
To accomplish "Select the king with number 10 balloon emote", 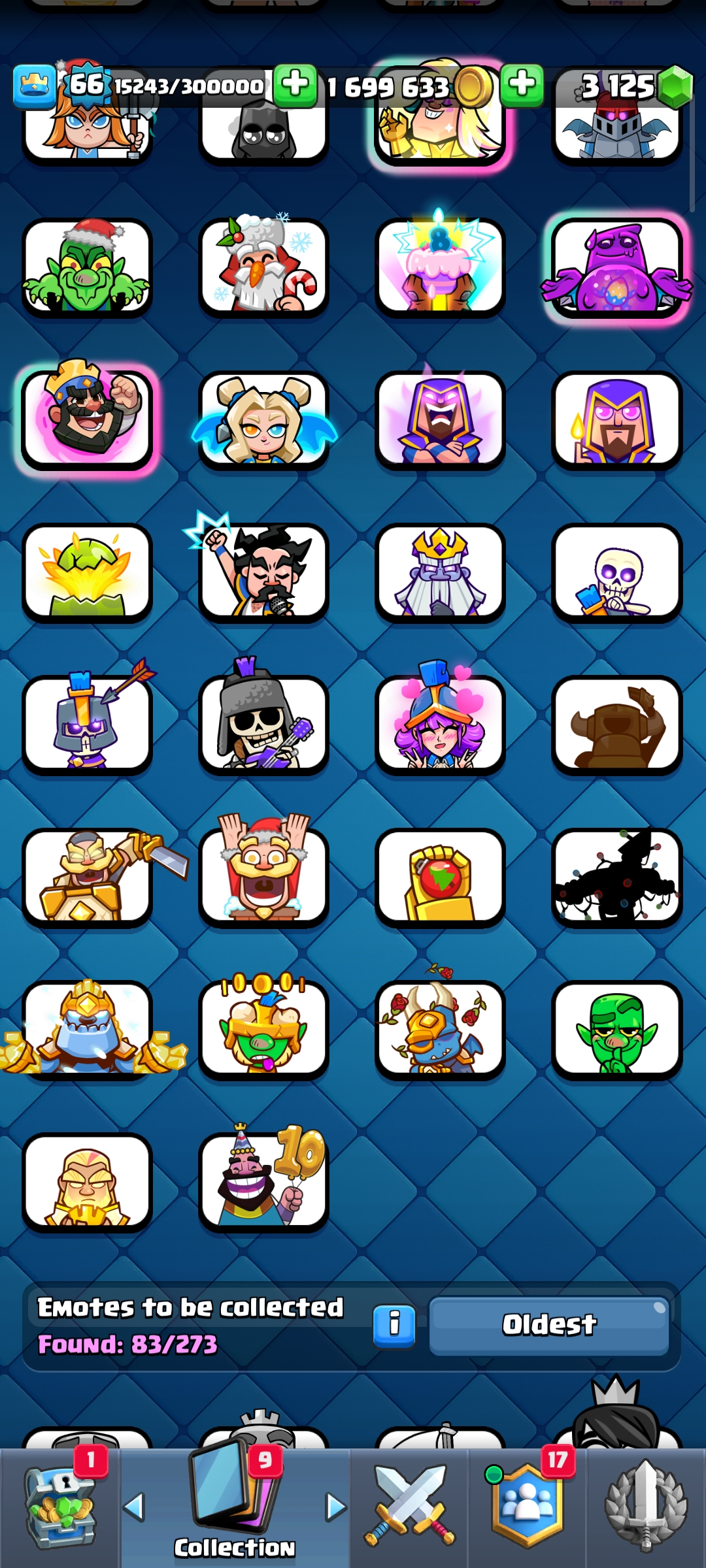I will [x=263, y=1181].
